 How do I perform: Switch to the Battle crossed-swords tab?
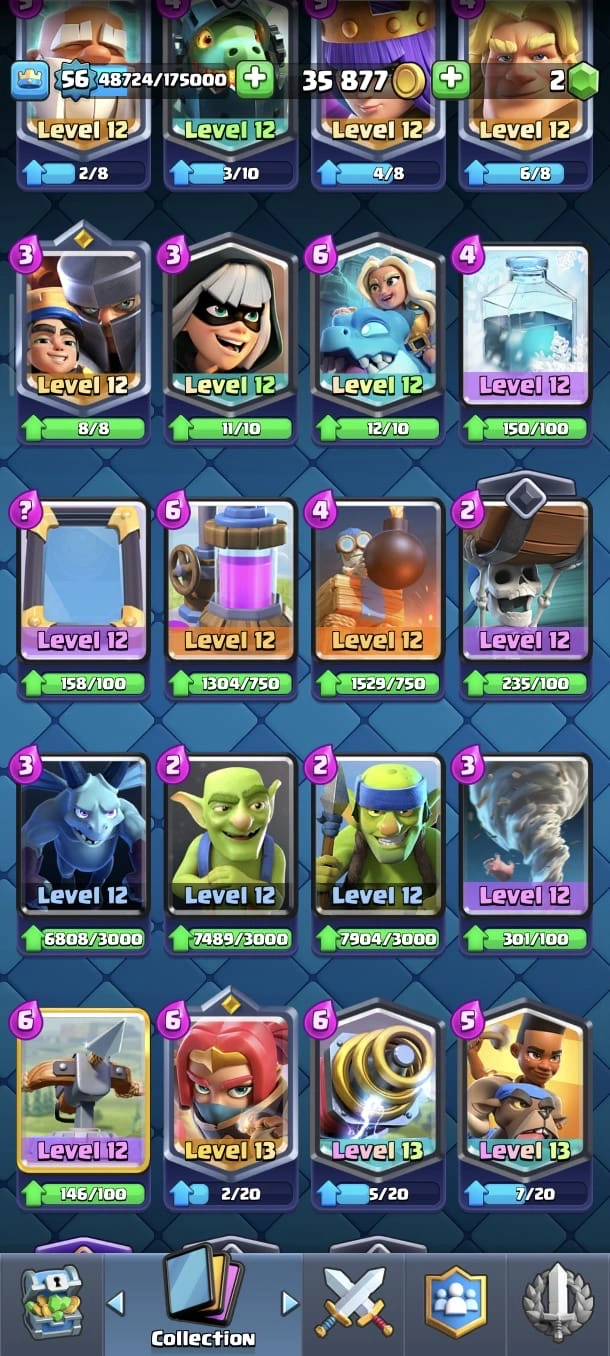pos(355,1302)
